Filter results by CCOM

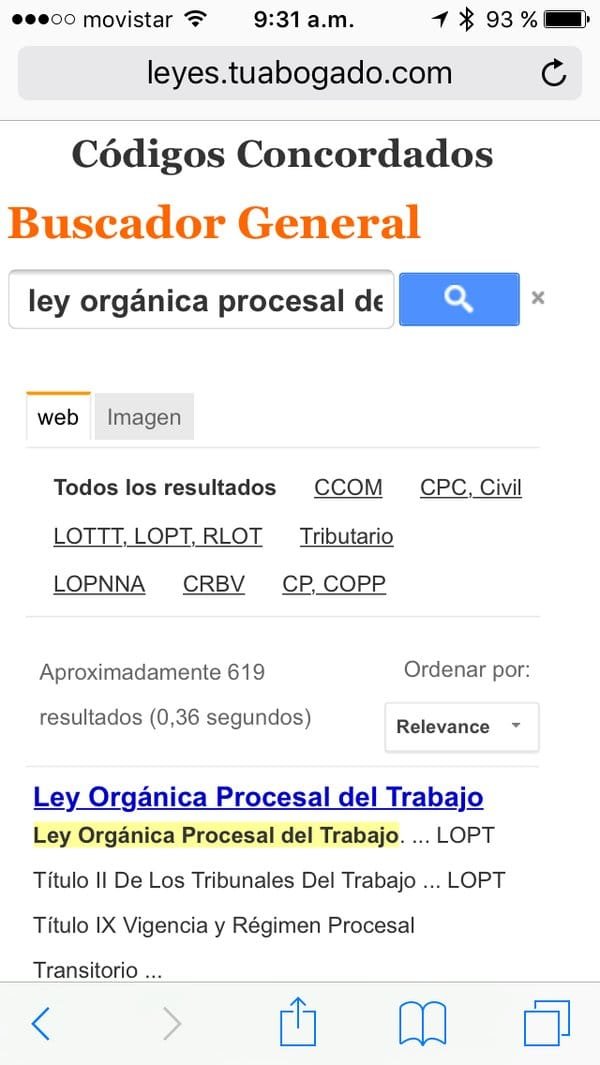click(x=348, y=488)
